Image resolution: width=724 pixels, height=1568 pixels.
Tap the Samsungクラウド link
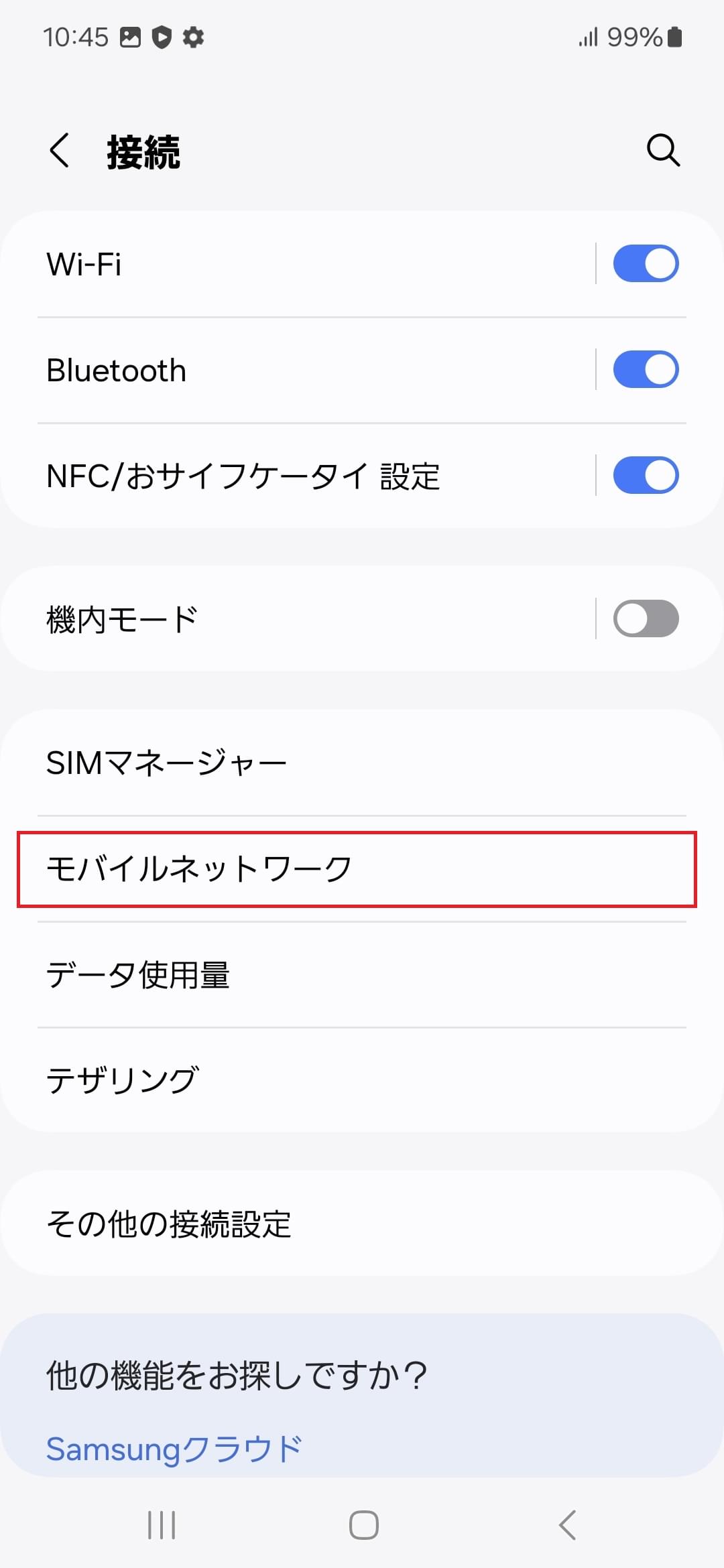pyautogui.click(x=174, y=1449)
